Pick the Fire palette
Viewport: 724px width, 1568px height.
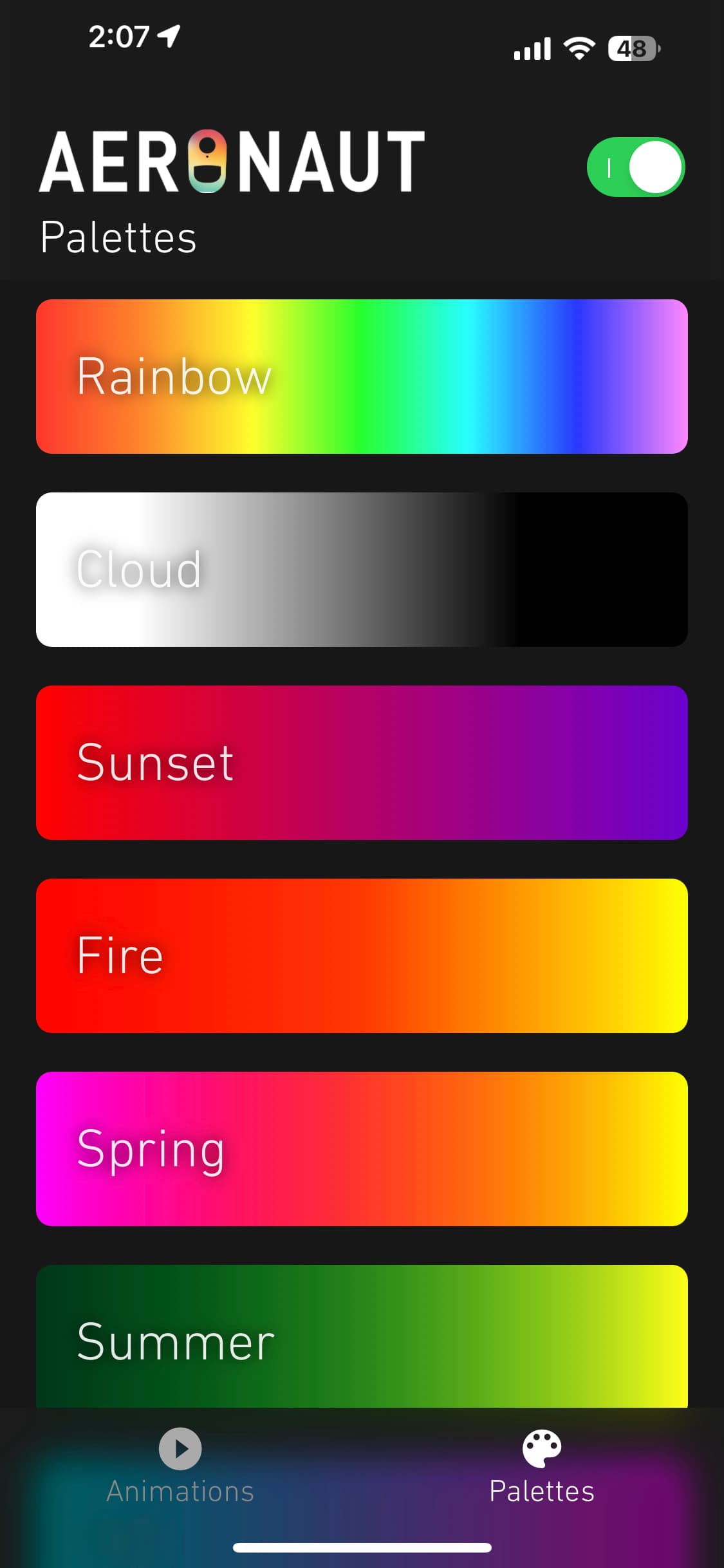(362, 956)
